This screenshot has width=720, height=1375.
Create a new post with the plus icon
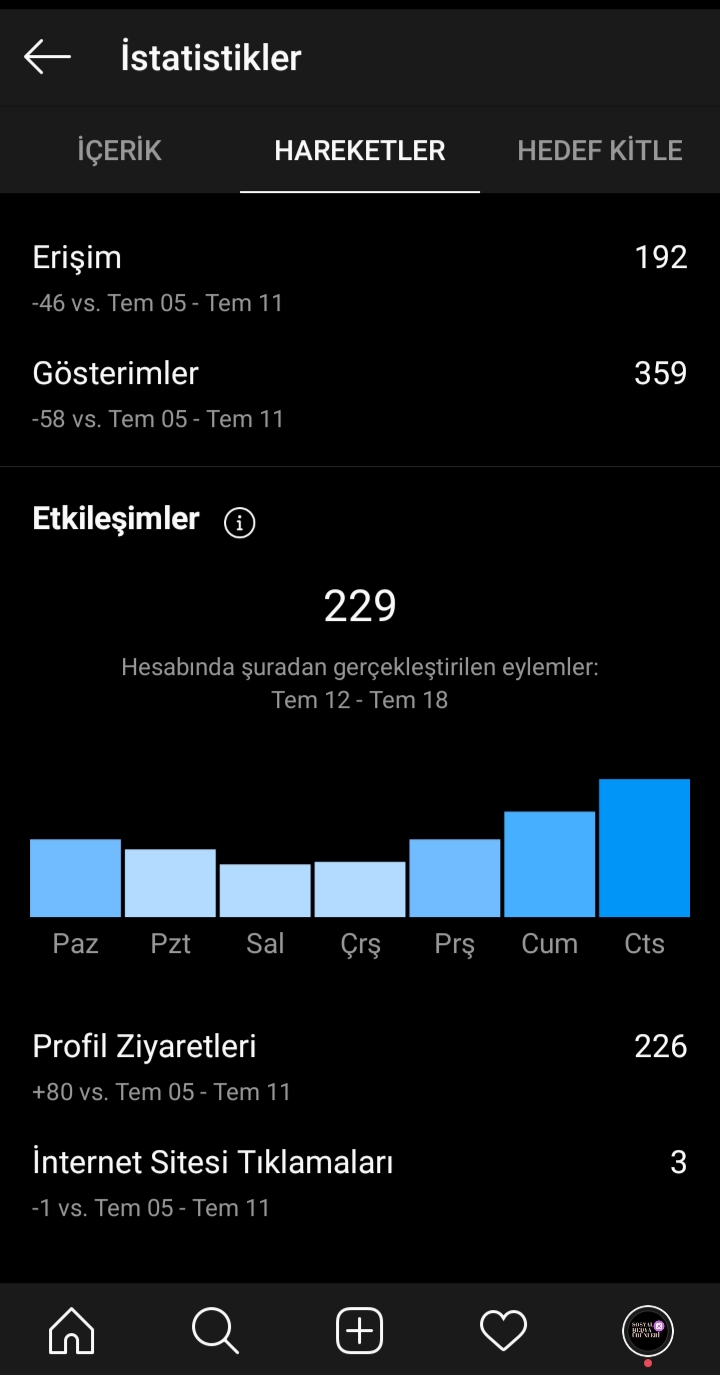click(360, 1331)
